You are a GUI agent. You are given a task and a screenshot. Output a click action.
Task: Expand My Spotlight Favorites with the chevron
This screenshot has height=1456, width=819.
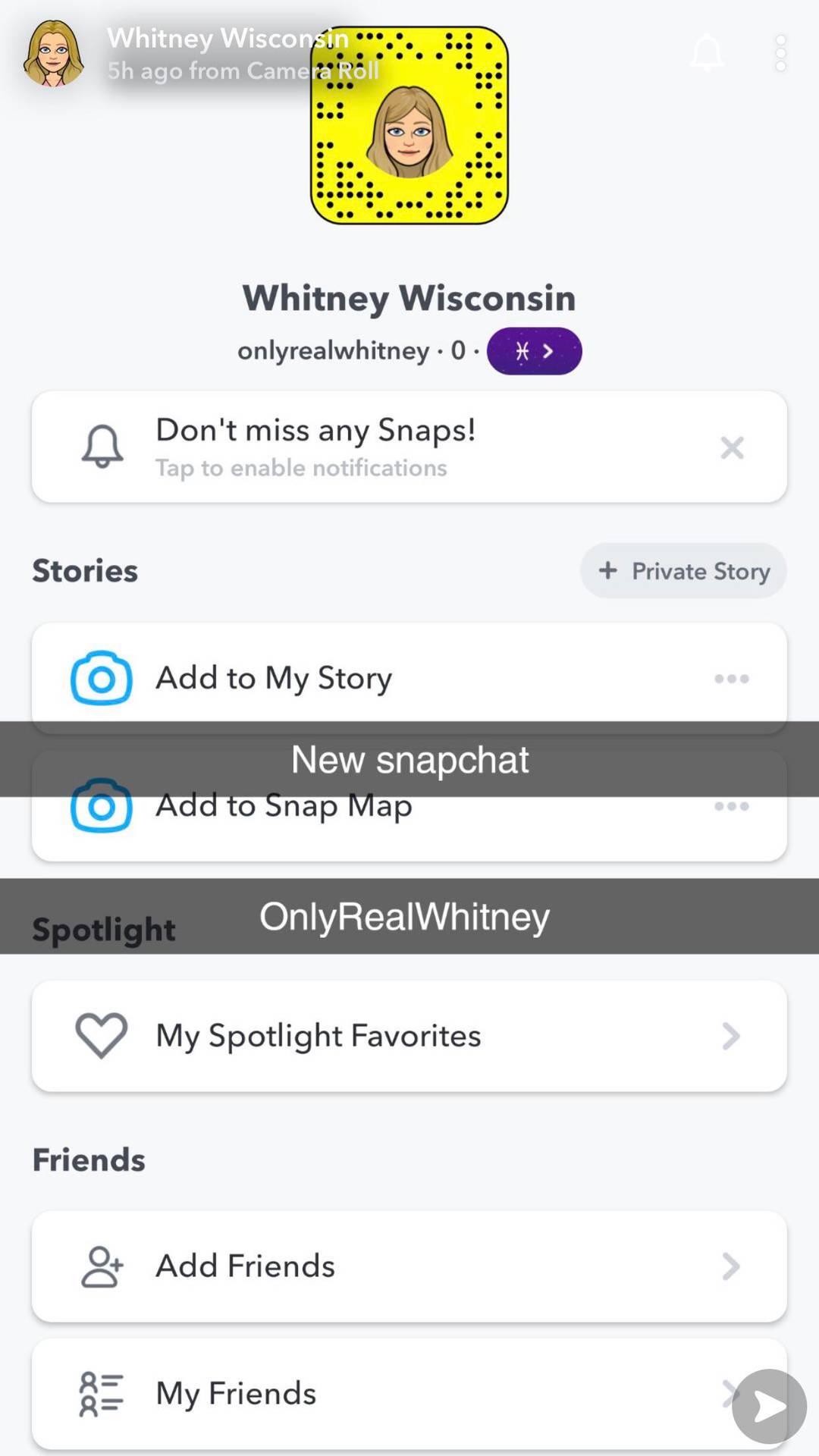tap(729, 1036)
